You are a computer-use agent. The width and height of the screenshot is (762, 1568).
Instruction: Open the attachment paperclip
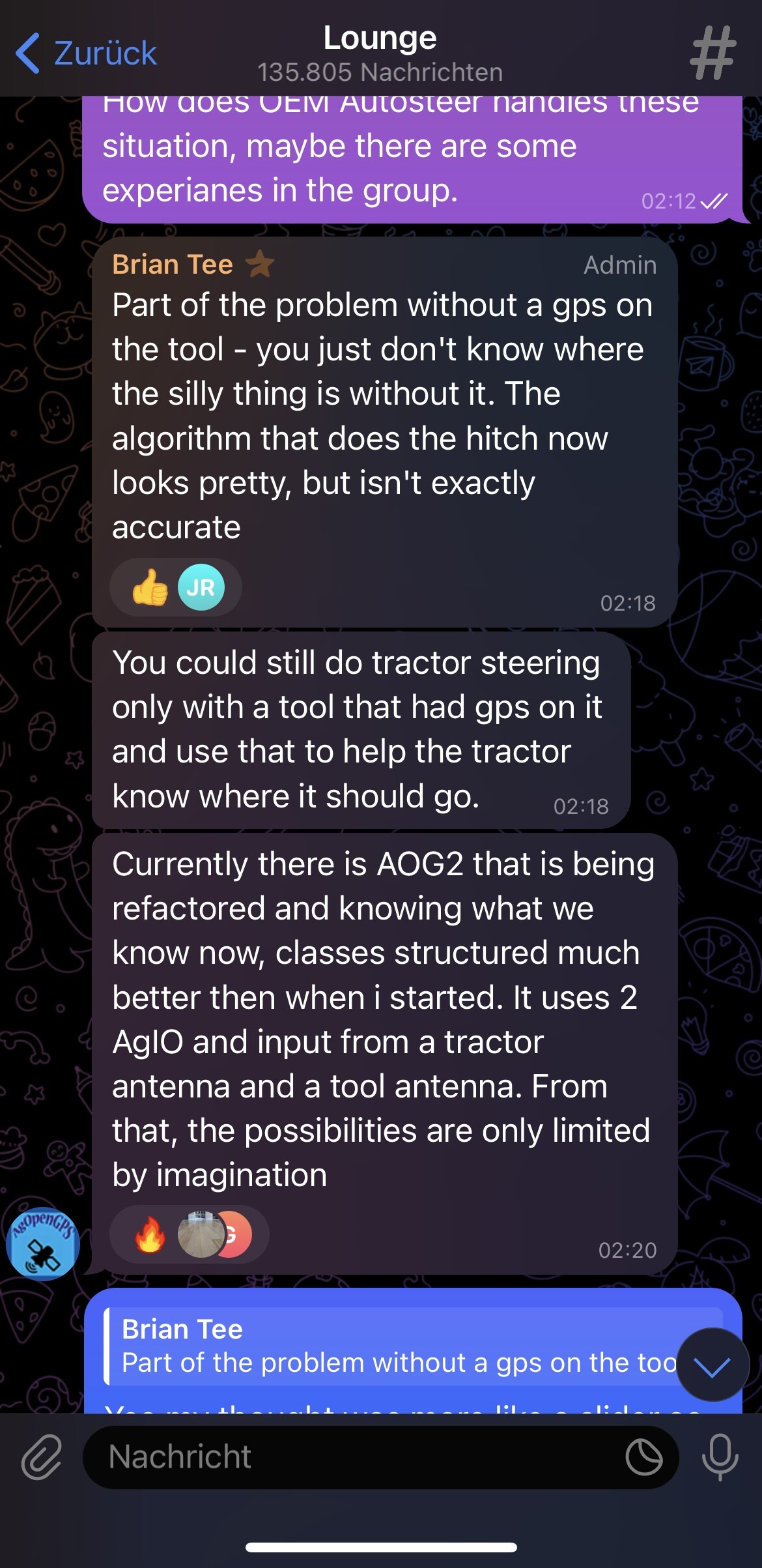42,1457
